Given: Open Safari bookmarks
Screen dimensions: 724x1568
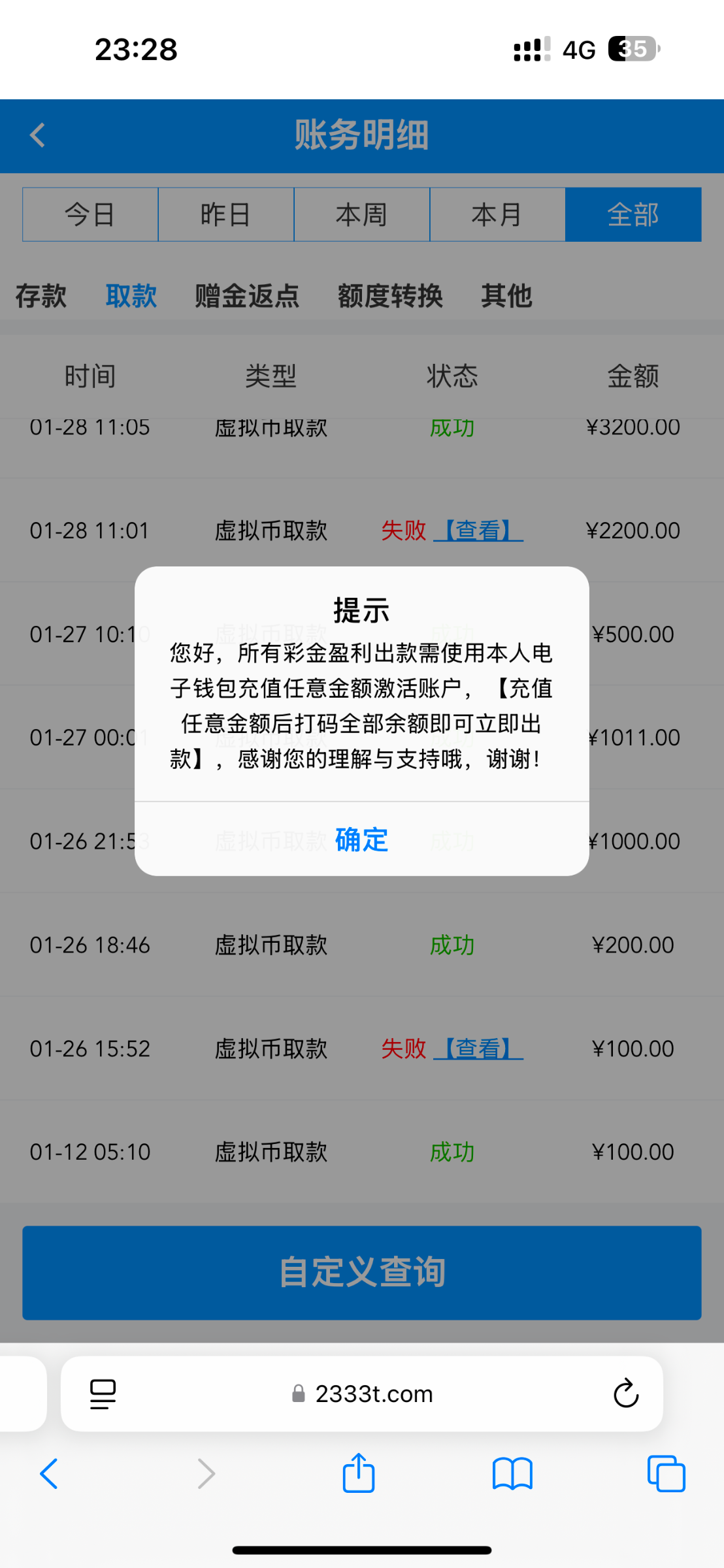Looking at the screenshot, I should (512, 1474).
